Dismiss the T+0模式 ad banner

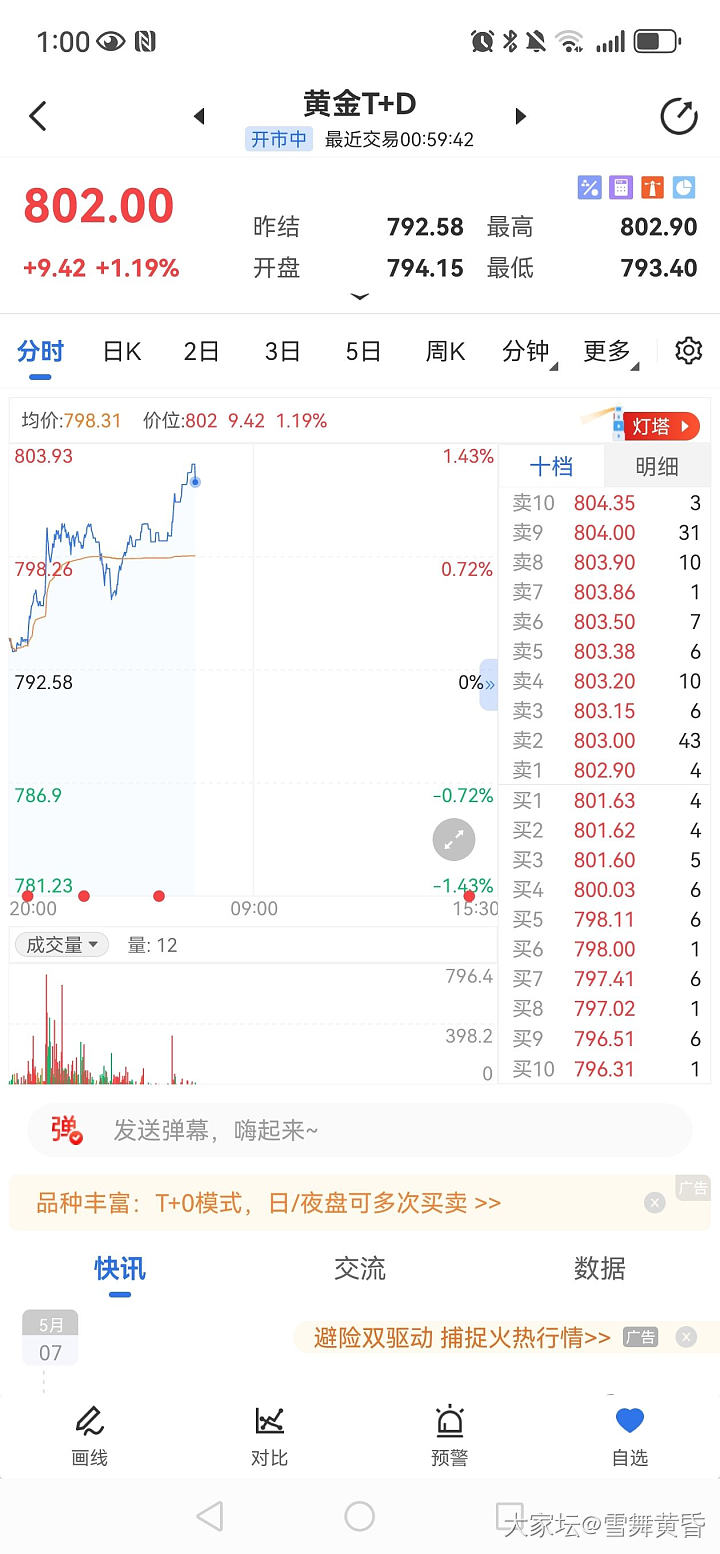654,1203
